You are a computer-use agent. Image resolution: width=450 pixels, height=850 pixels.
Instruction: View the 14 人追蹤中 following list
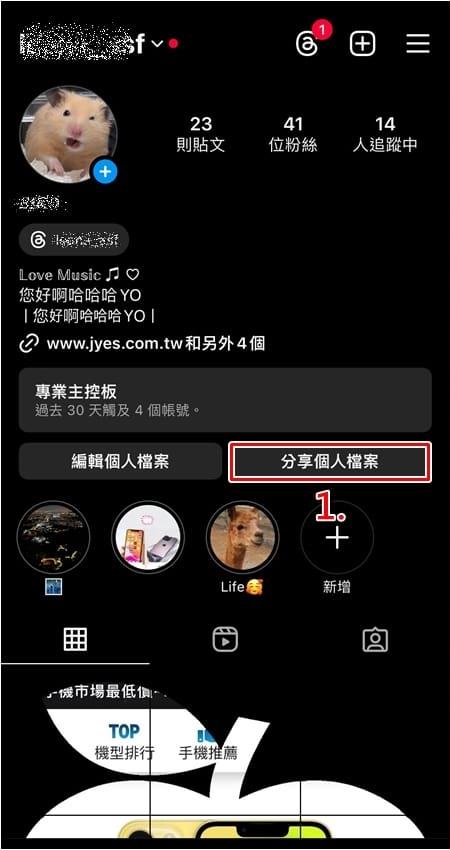tap(385, 134)
